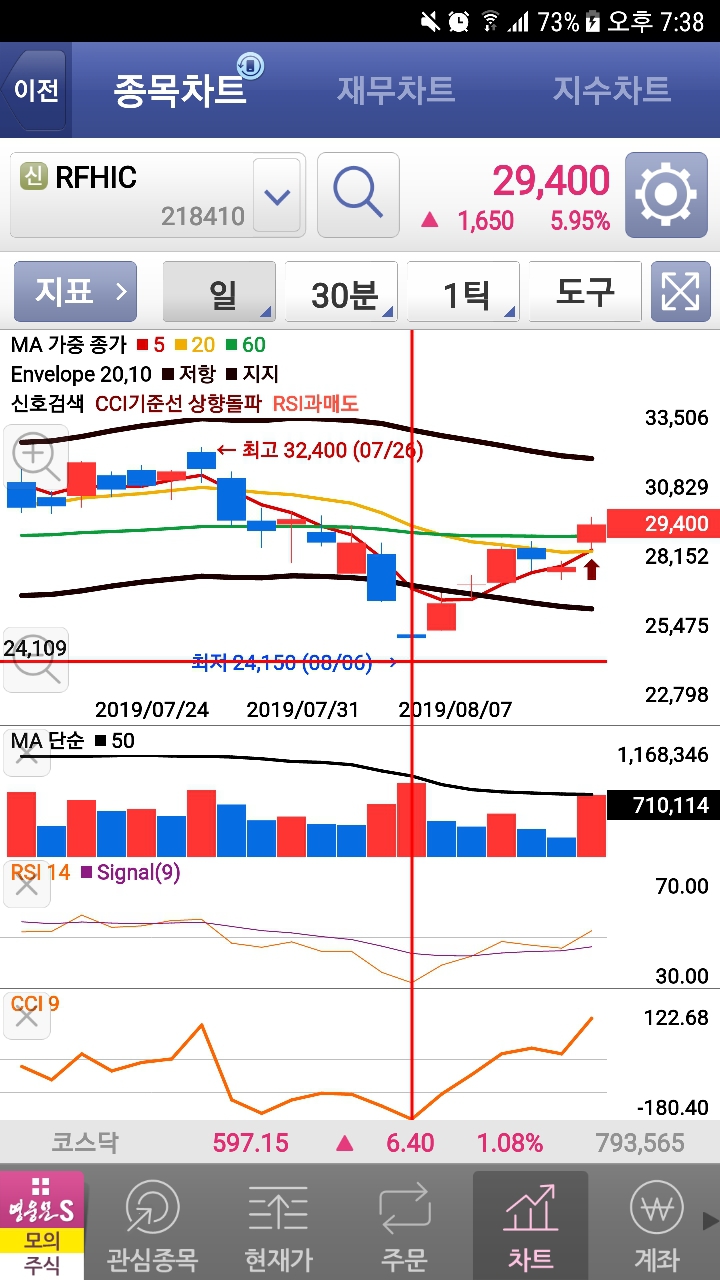Open chart settings gear

[666, 194]
